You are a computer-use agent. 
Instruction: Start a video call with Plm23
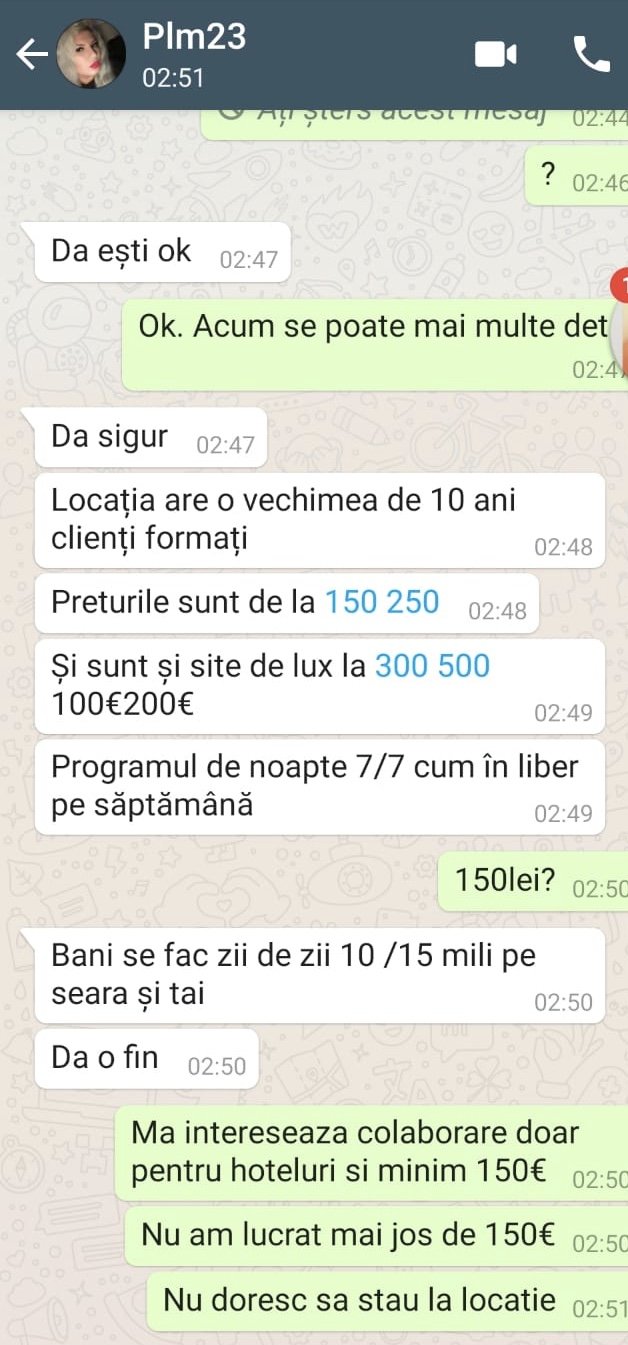[x=496, y=54]
